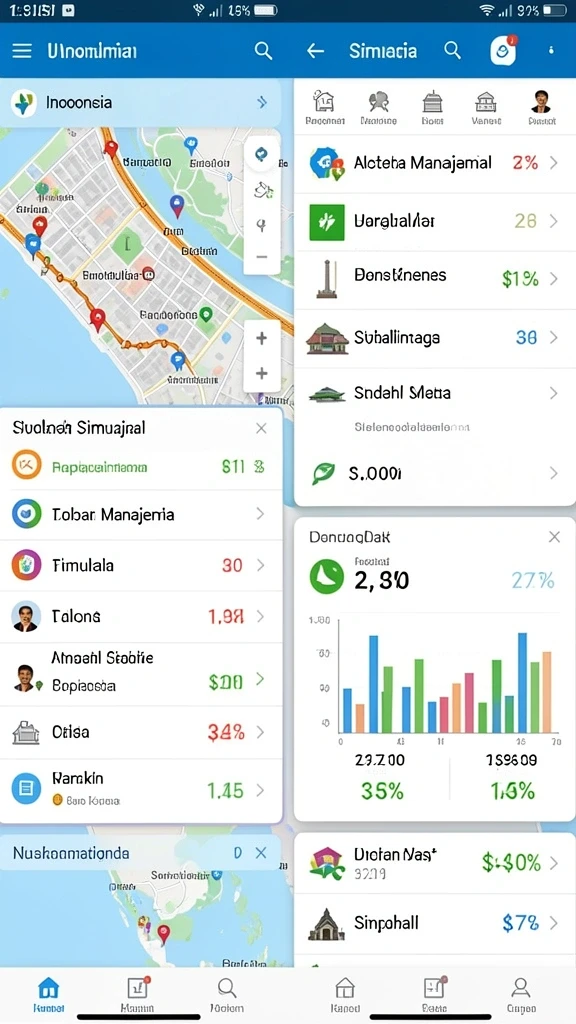The image size is (576, 1024).
Task: Open the Ramkin row
Action: (x=141, y=789)
